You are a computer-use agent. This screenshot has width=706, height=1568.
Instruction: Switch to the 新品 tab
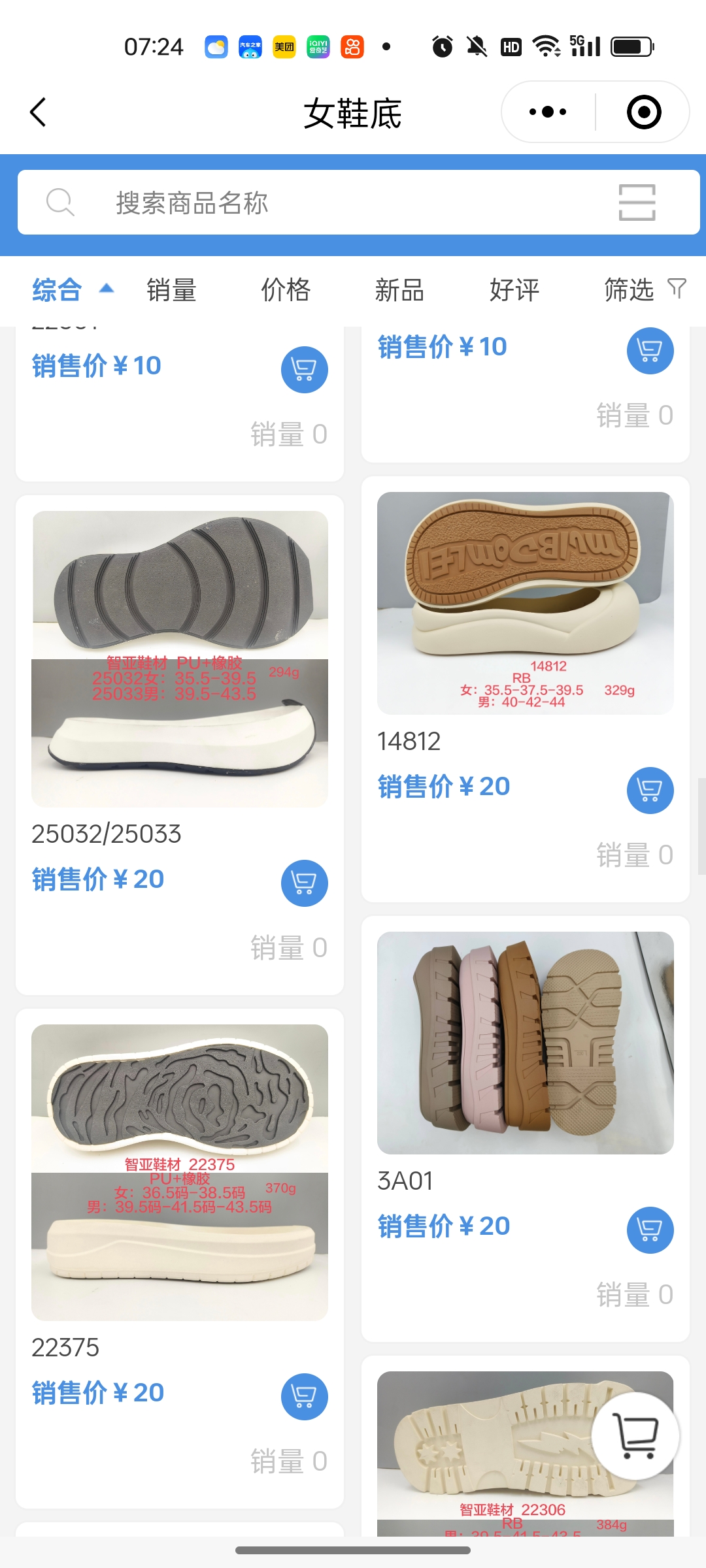(x=399, y=289)
